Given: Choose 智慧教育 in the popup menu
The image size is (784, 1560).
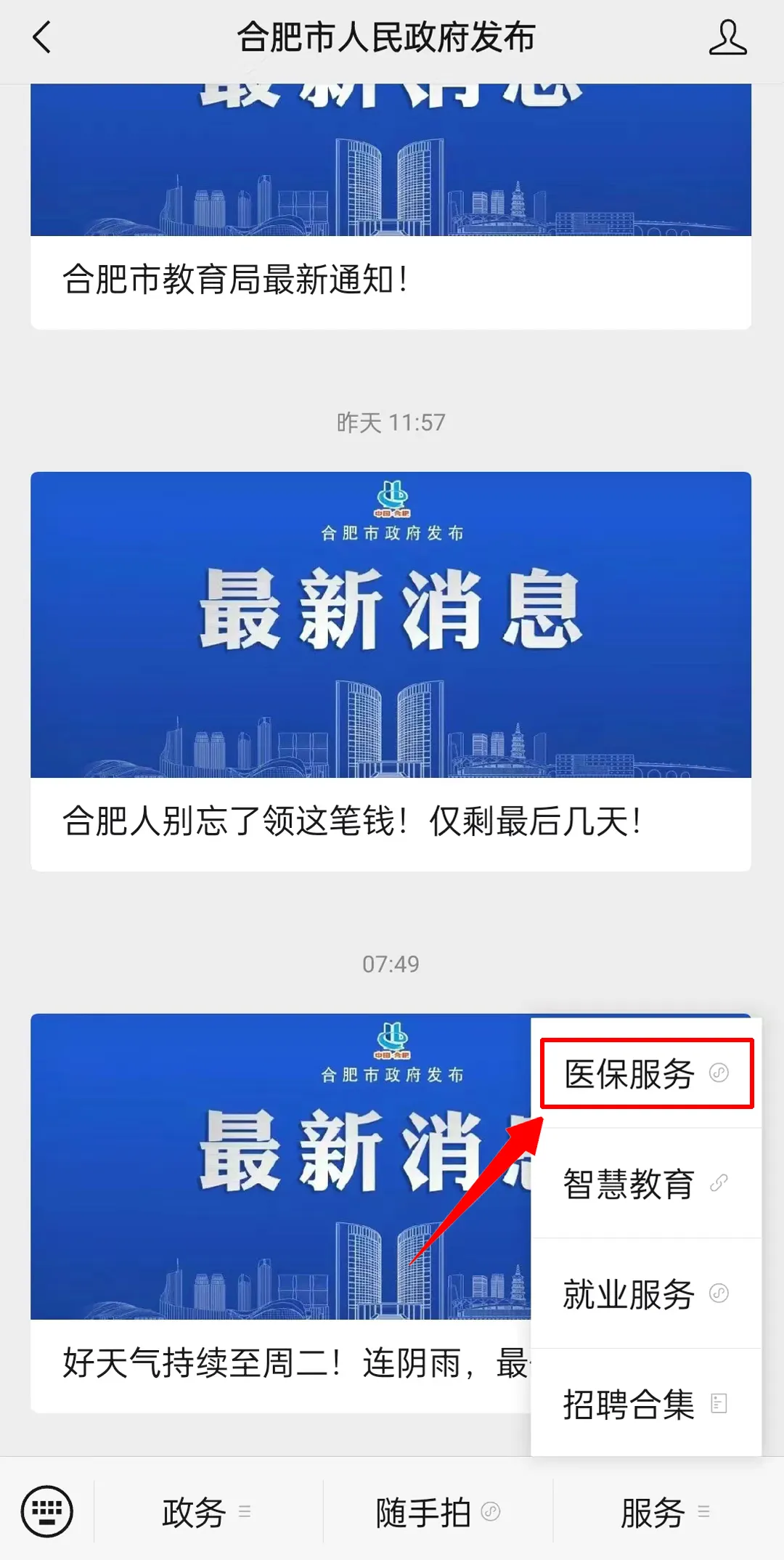Looking at the screenshot, I should point(646,1184).
